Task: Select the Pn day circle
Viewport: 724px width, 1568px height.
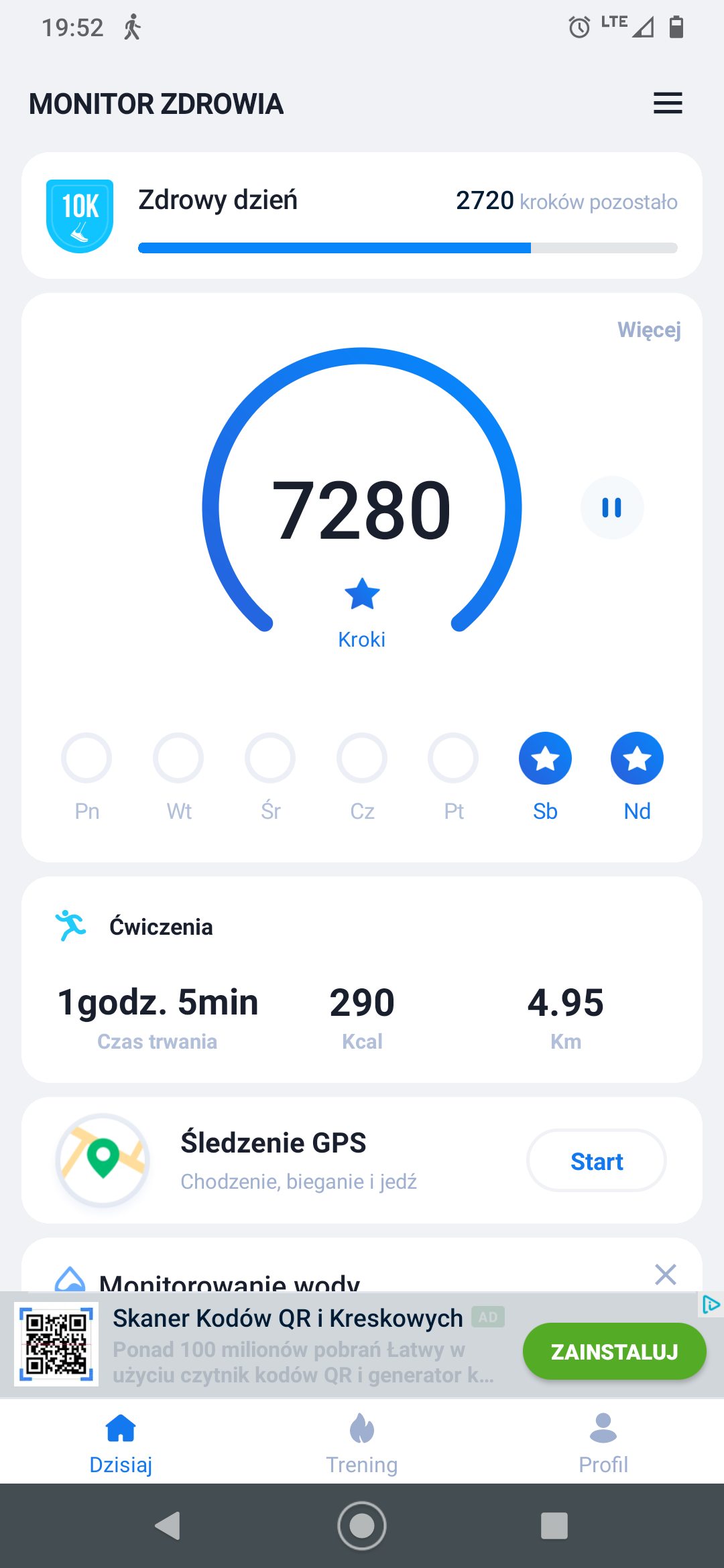Action: click(86, 758)
